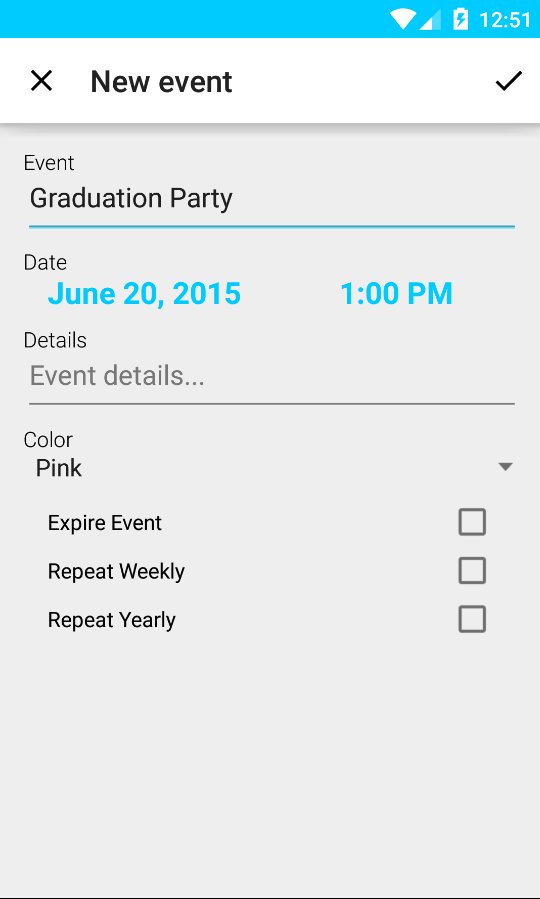
Task: Check the Expire Event box
Action: click(x=472, y=522)
